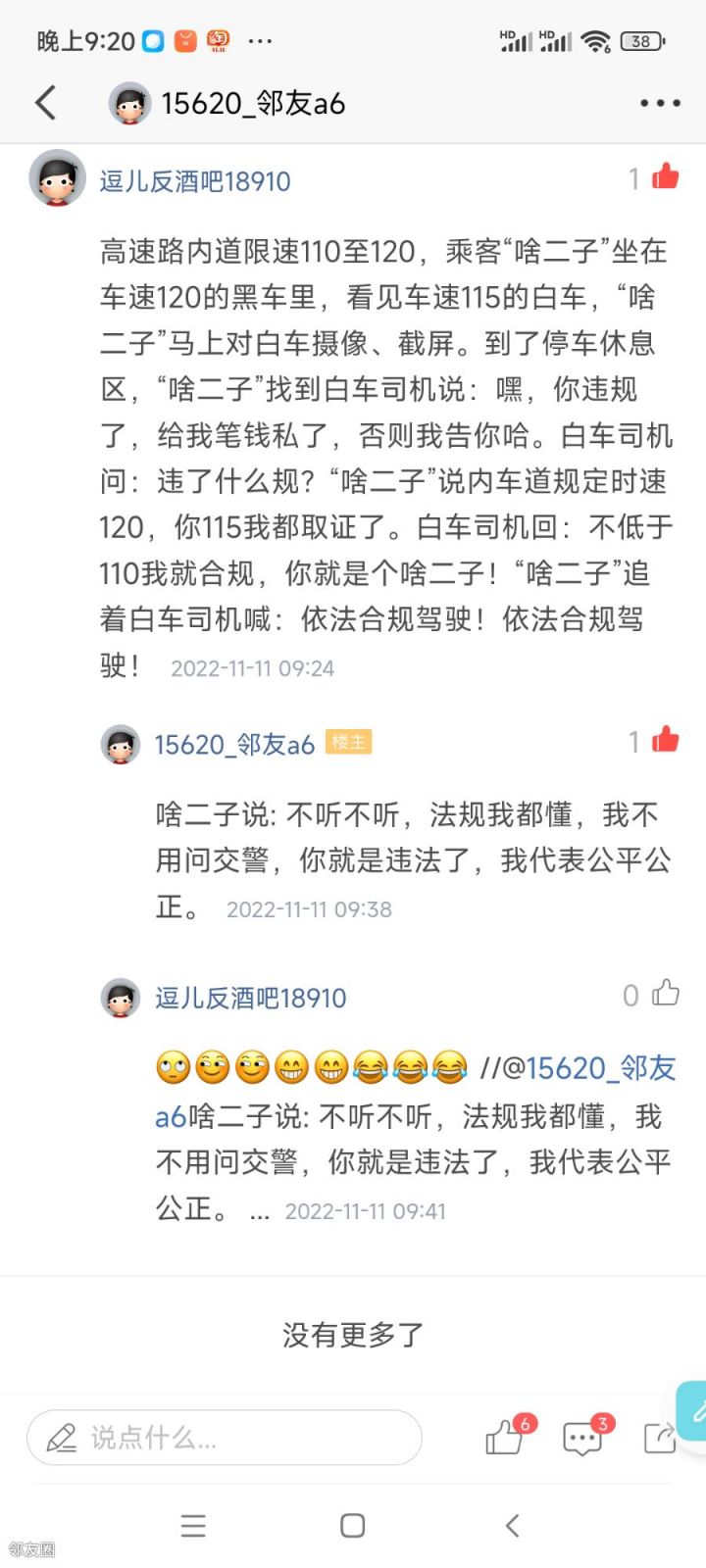Like the 09:38 reply by 15620_邻友a6

(665, 741)
